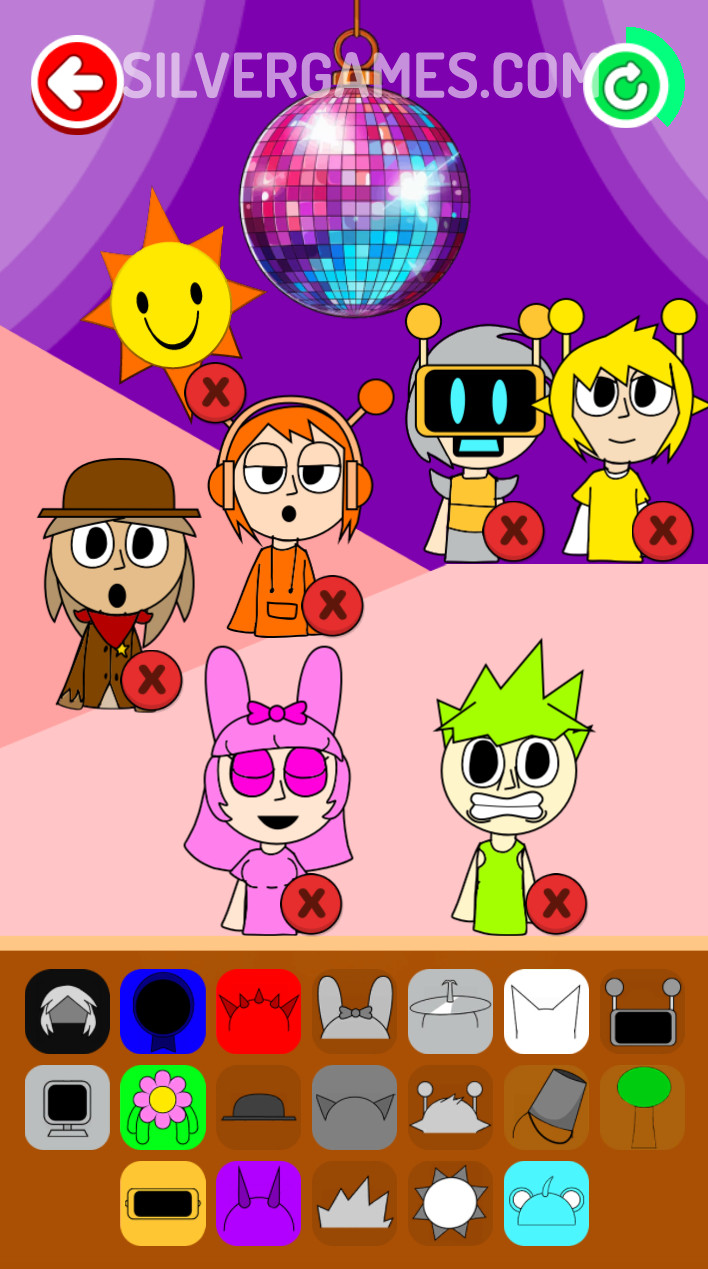Choose the red spiky horns tile

[259, 1011]
